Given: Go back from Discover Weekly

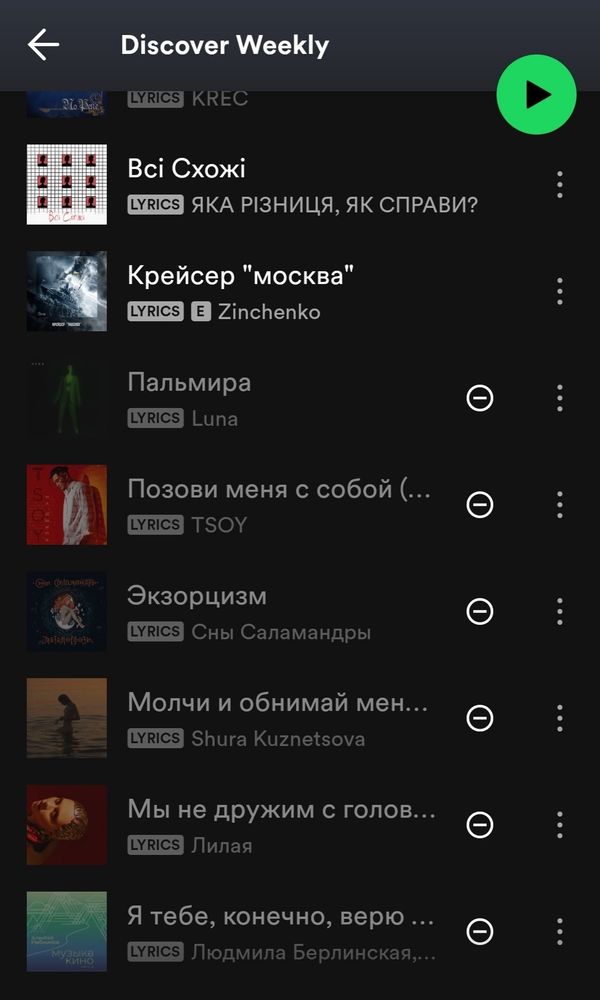Looking at the screenshot, I should click(43, 45).
